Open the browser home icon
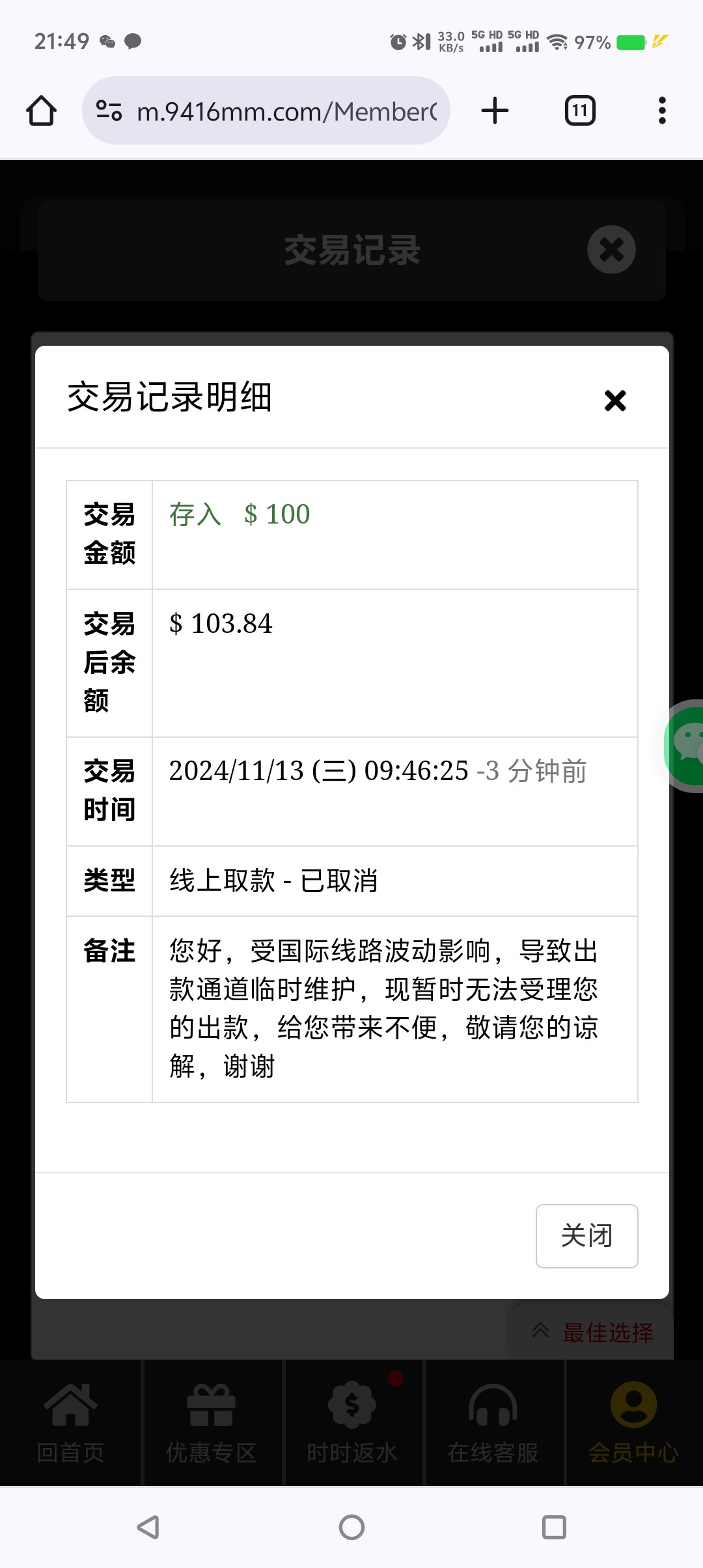The image size is (703, 1568). (41, 109)
